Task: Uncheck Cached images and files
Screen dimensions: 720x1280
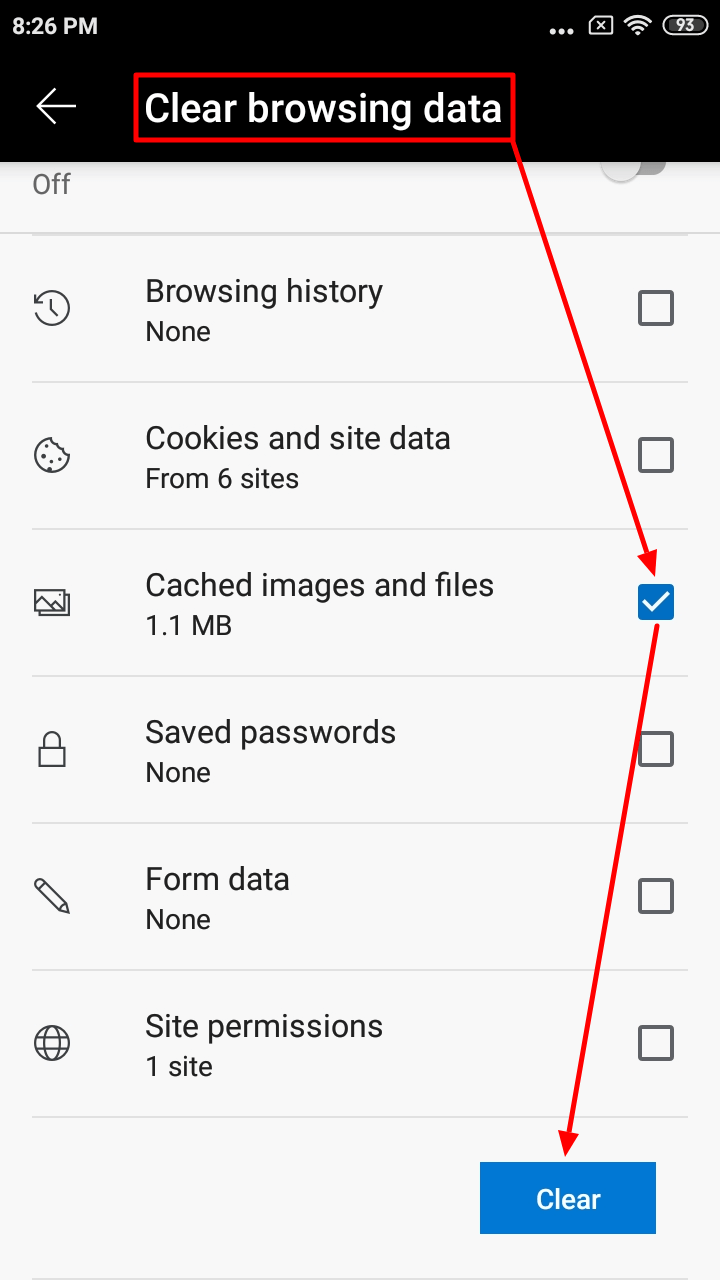Action: [x=656, y=602]
